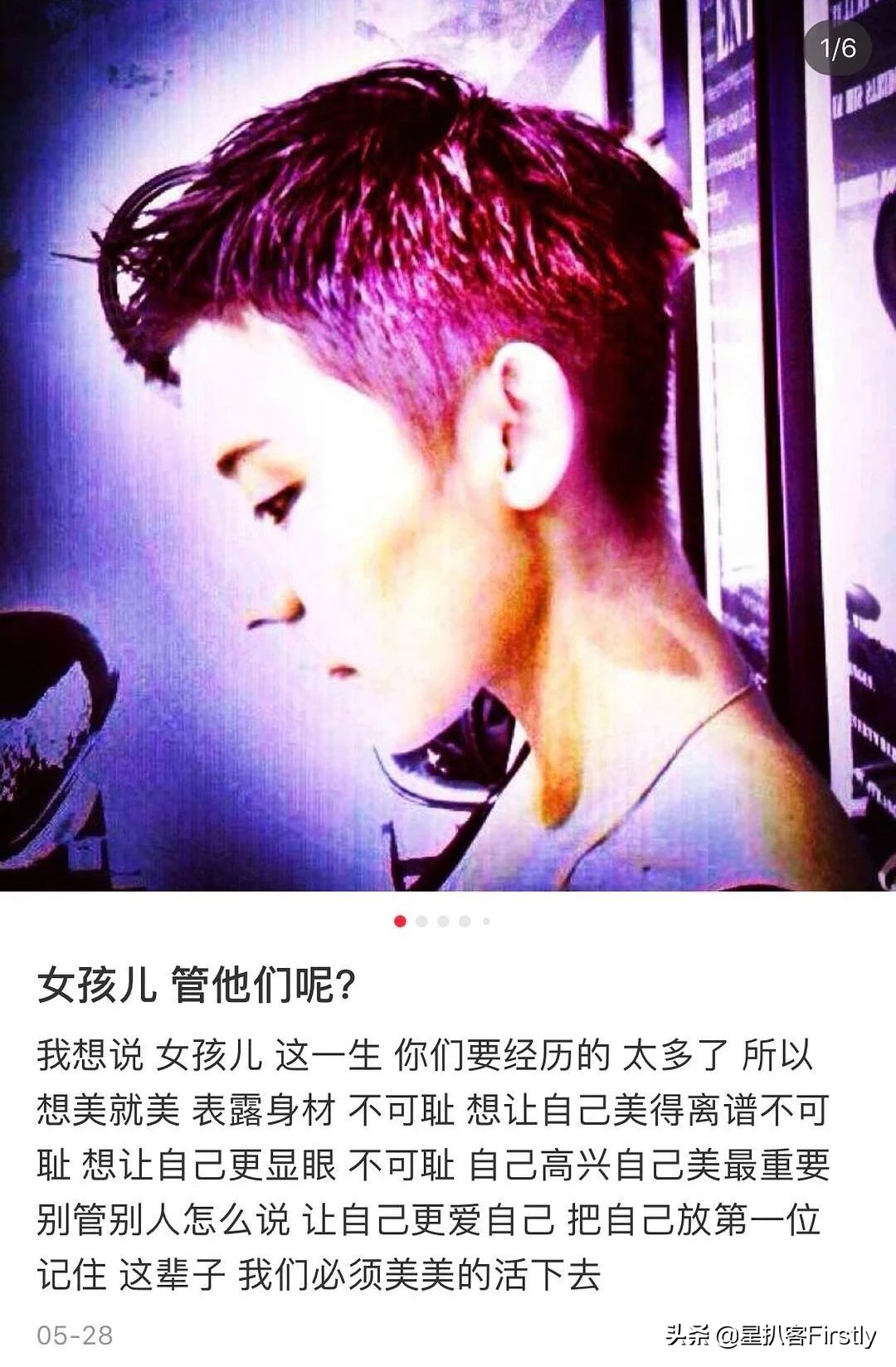Tap the second dot of the page indicator

[x=422, y=922]
